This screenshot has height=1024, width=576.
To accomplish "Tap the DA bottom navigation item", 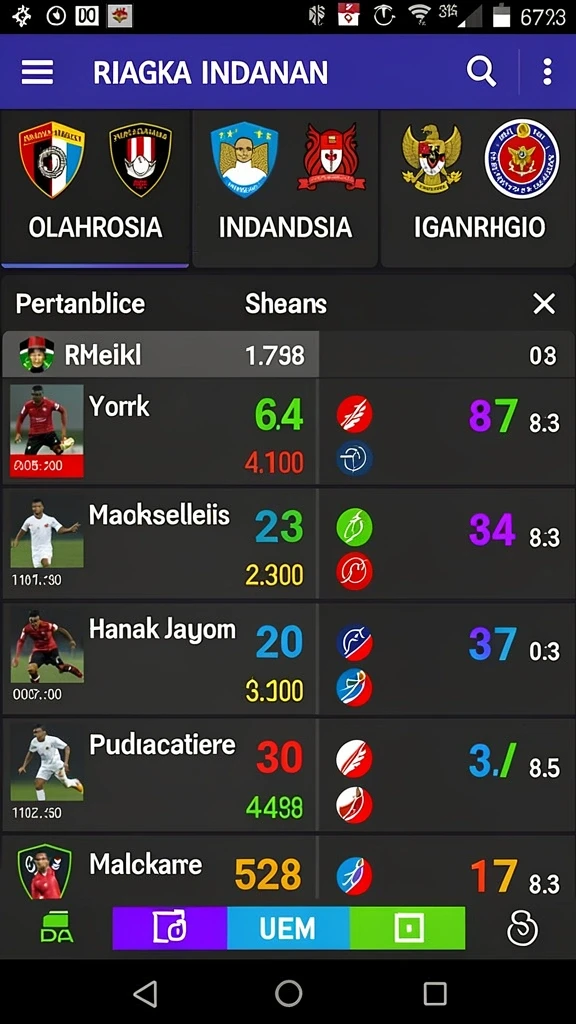I will pos(57,928).
